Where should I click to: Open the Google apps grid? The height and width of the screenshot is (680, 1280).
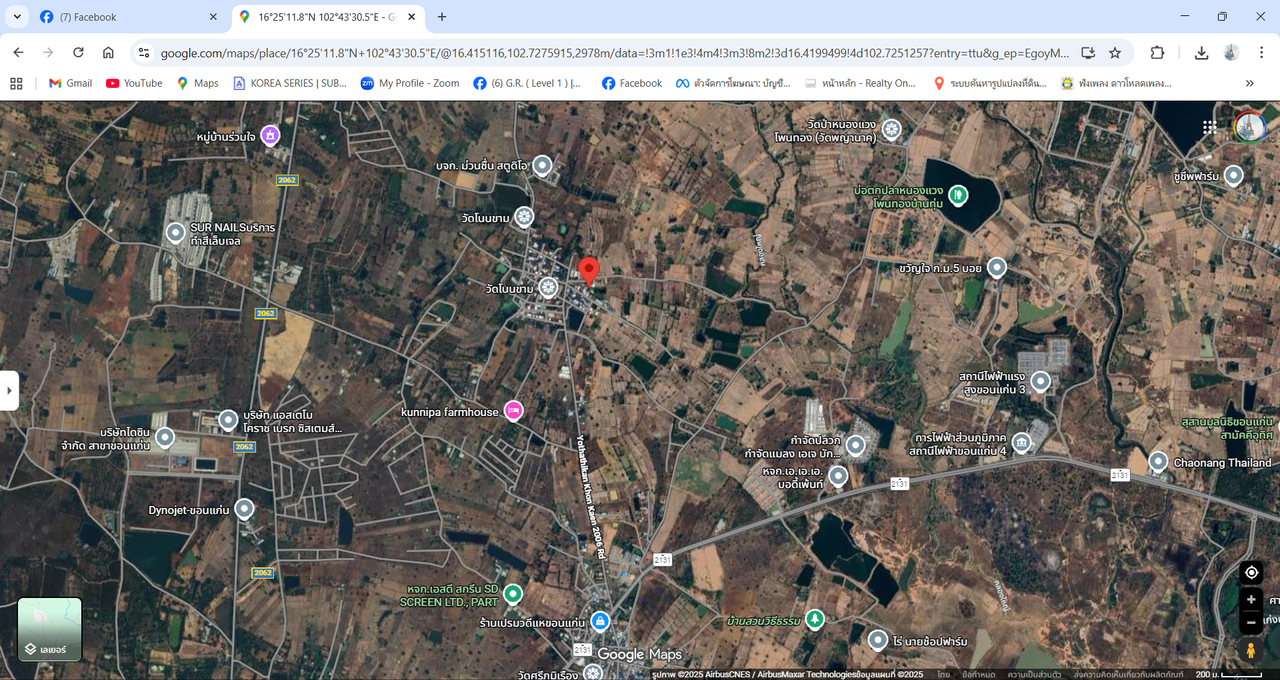coord(1210,128)
